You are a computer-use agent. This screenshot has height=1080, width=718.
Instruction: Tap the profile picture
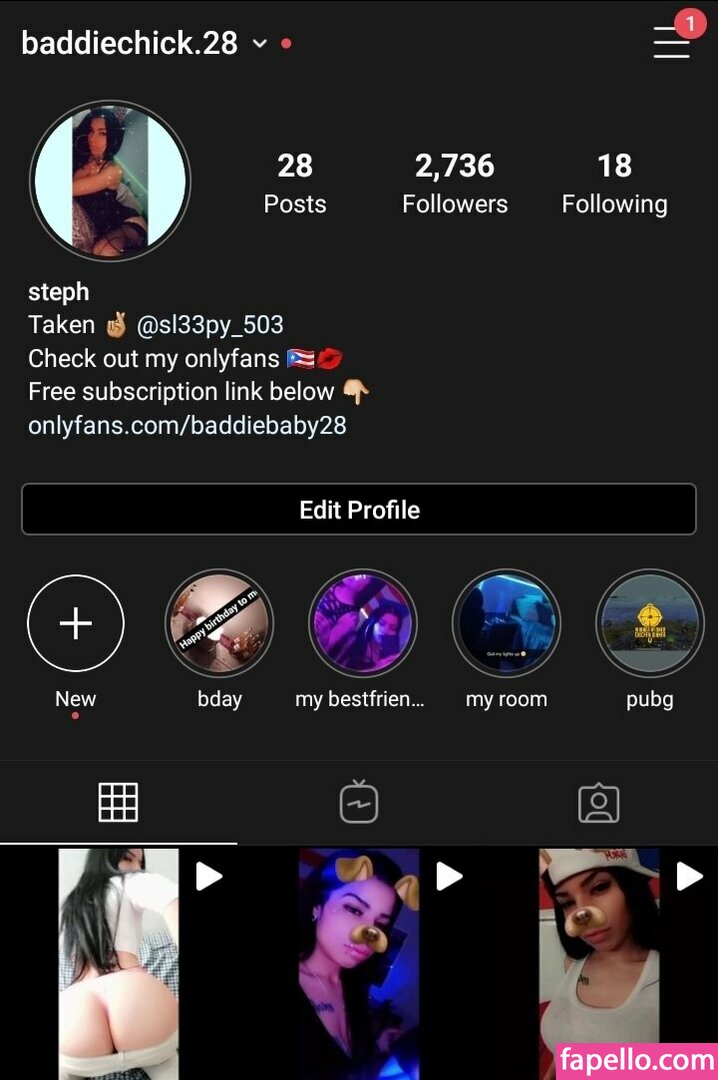point(110,180)
